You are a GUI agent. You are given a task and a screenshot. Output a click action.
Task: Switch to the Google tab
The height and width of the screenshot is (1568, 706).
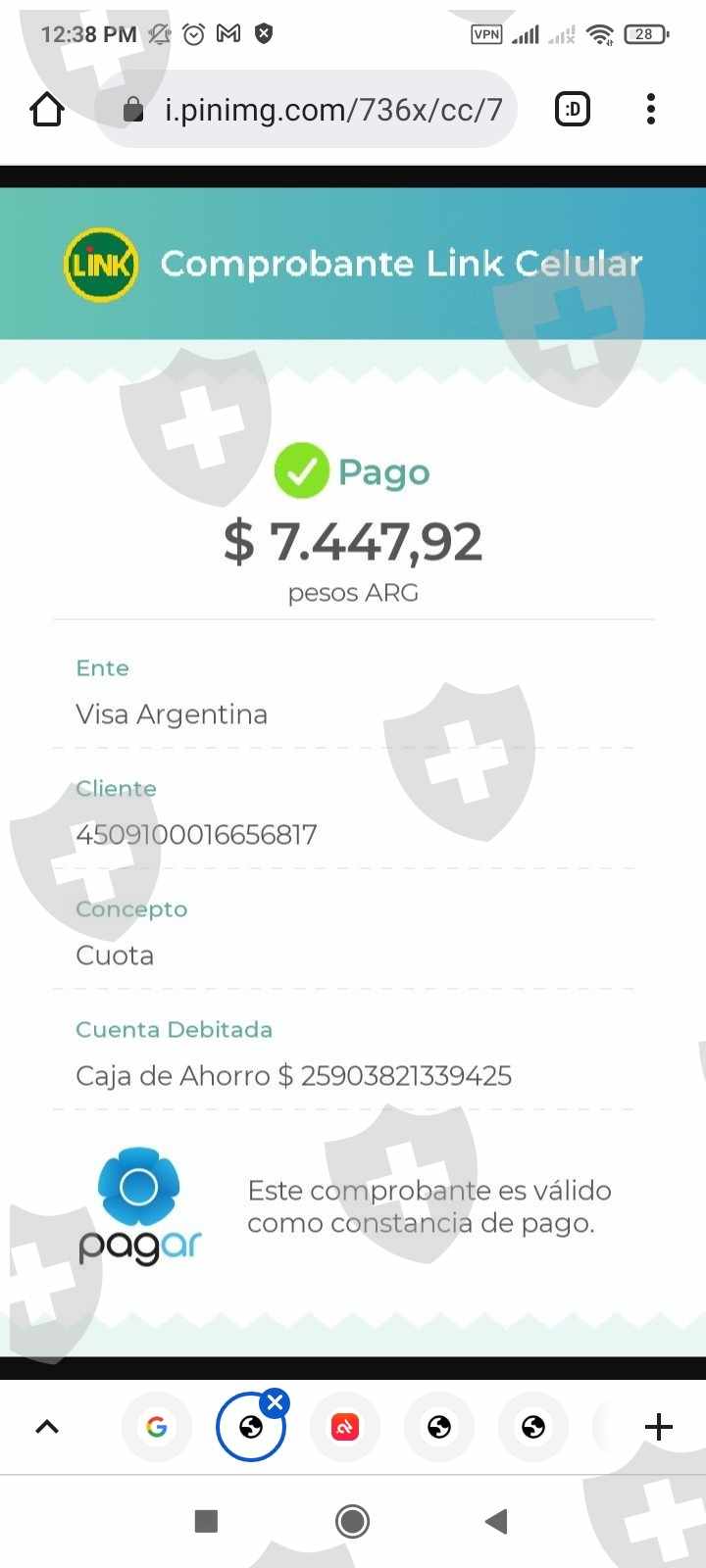click(x=157, y=1427)
